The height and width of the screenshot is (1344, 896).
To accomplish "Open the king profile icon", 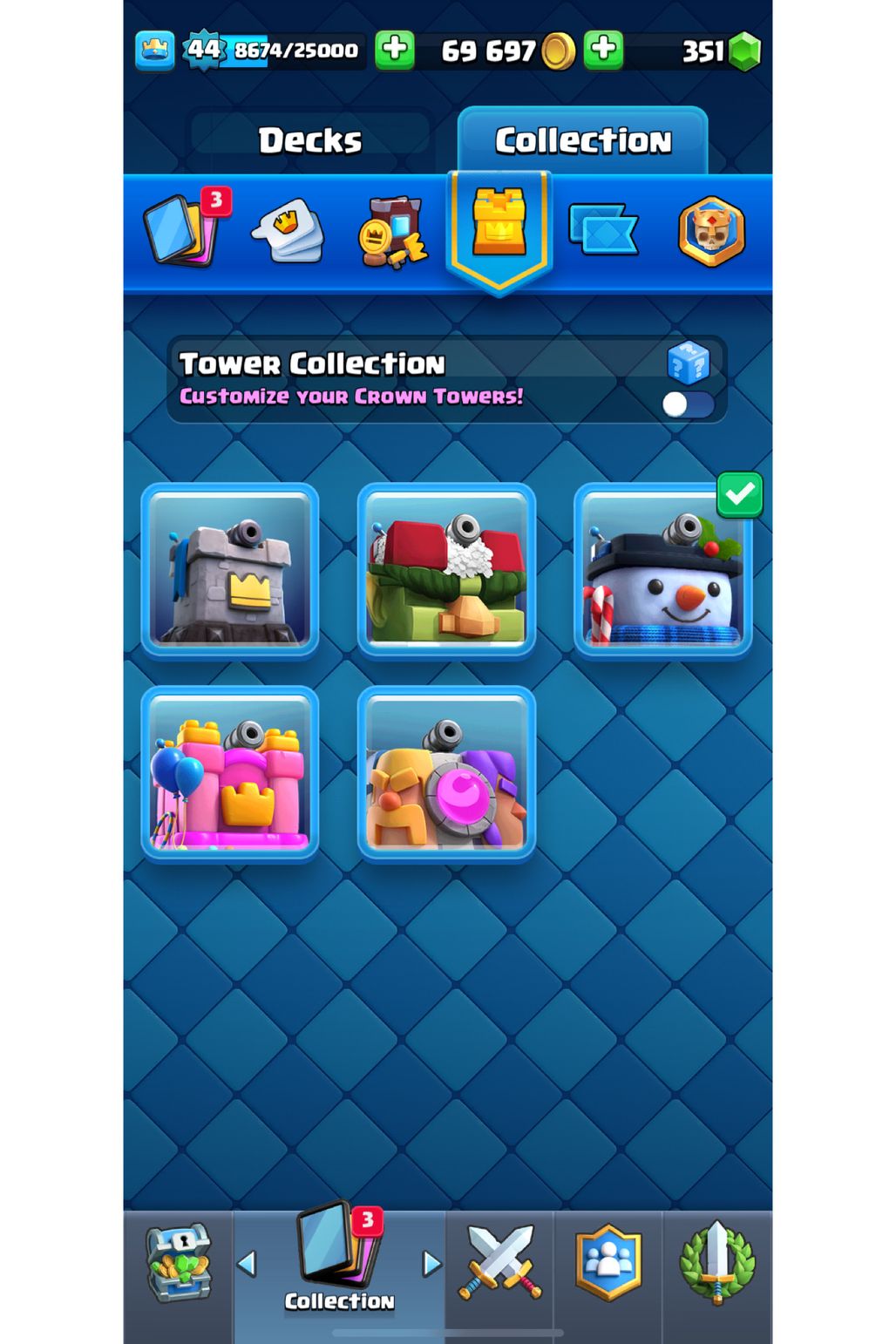I will [154, 51].
